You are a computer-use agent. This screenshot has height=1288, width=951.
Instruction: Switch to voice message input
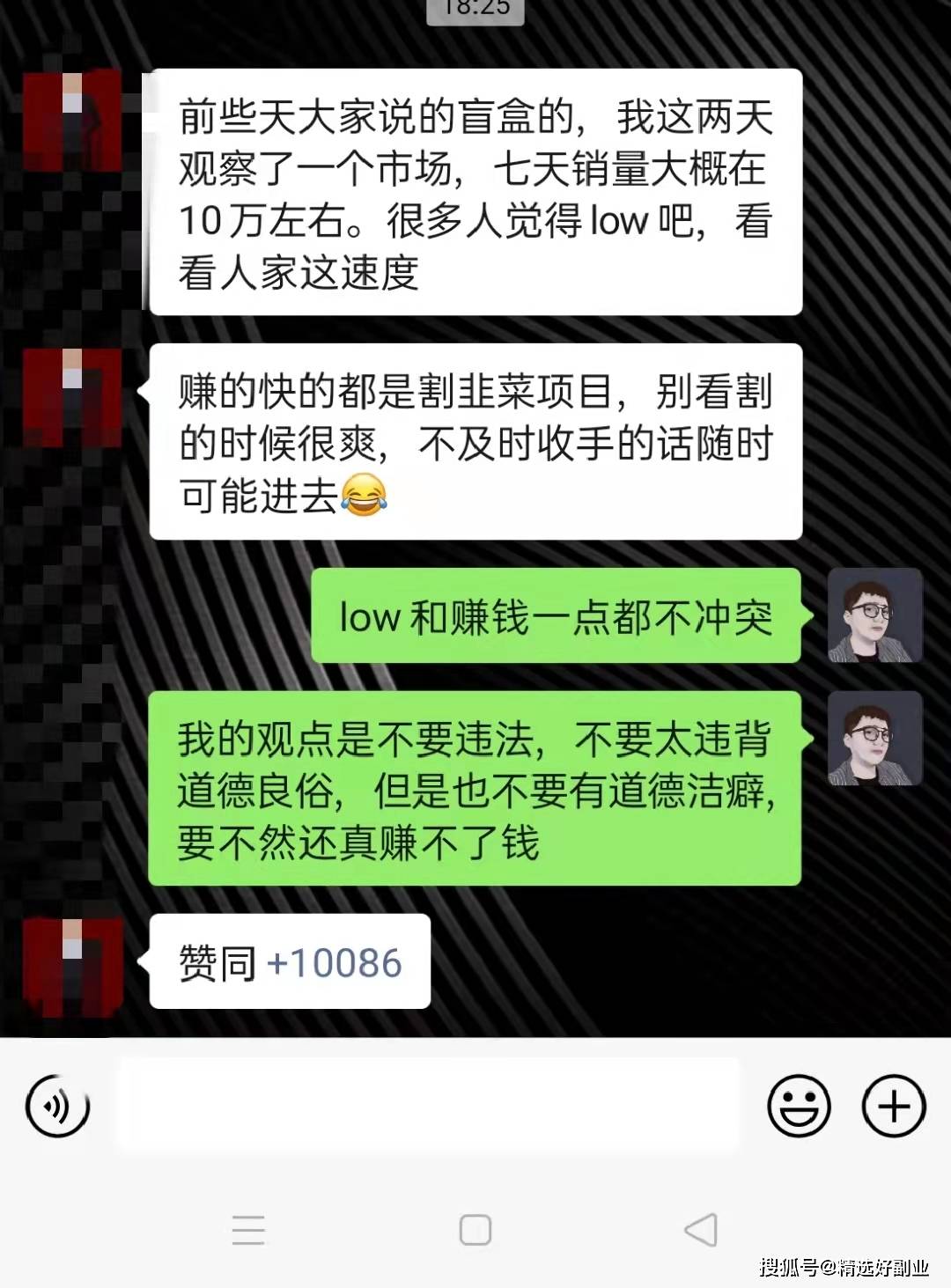[x=58, y=1106]
